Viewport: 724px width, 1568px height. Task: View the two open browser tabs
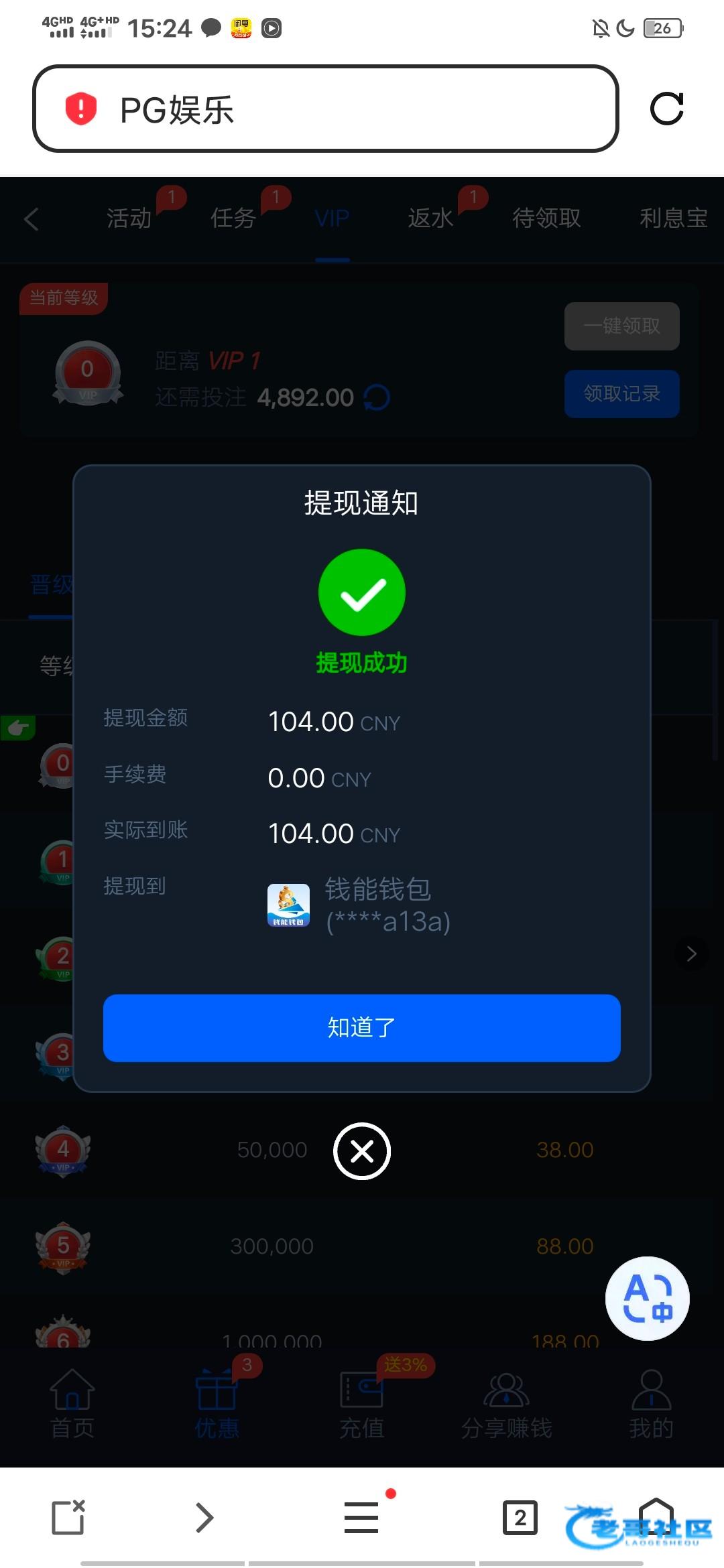(x=520, y=1518)
